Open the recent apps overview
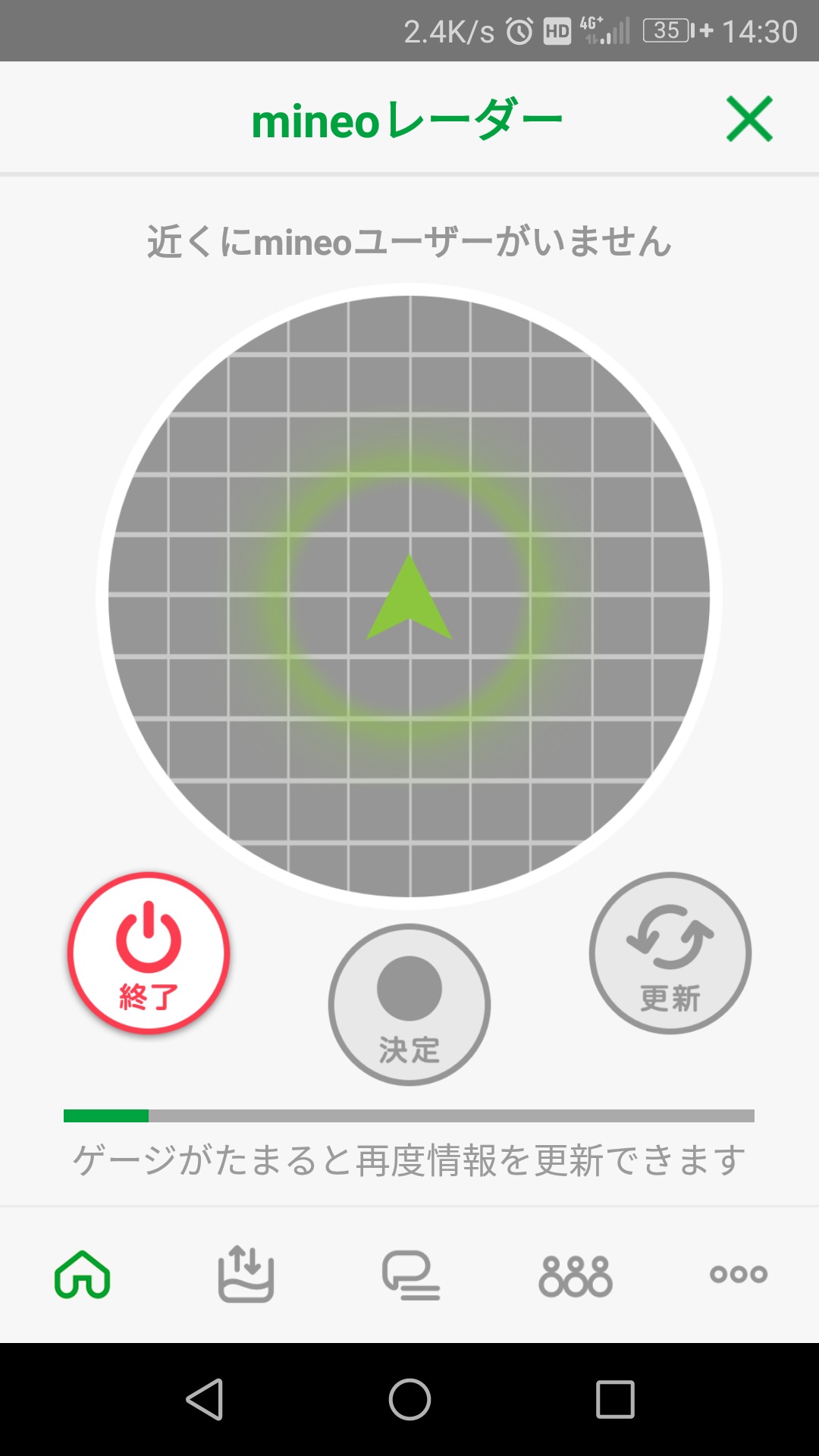The height and width of the screenshot is (1456, 819). point(615,1399)
